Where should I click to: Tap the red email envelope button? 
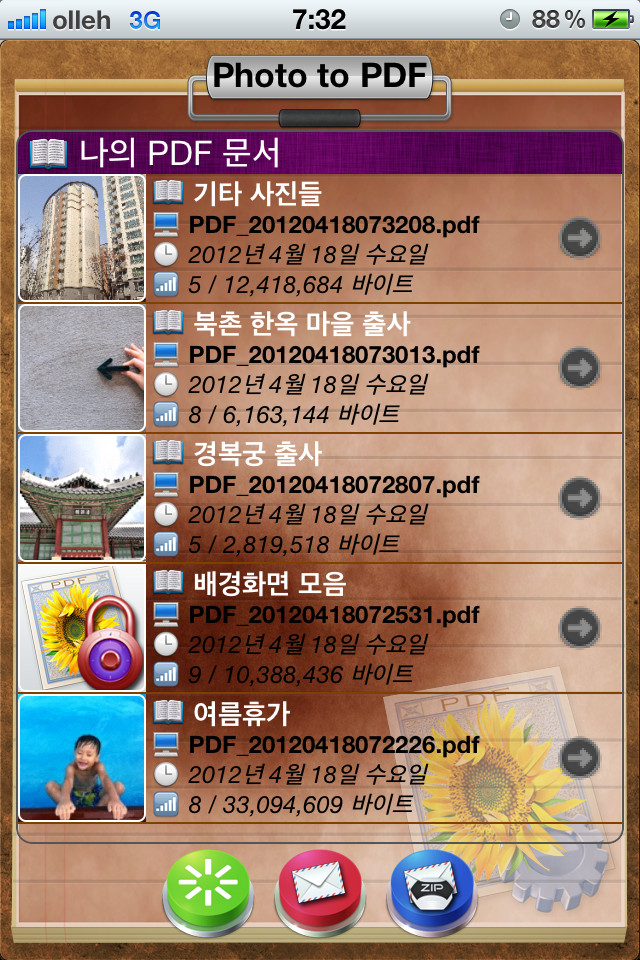click(x=320, y=885)
